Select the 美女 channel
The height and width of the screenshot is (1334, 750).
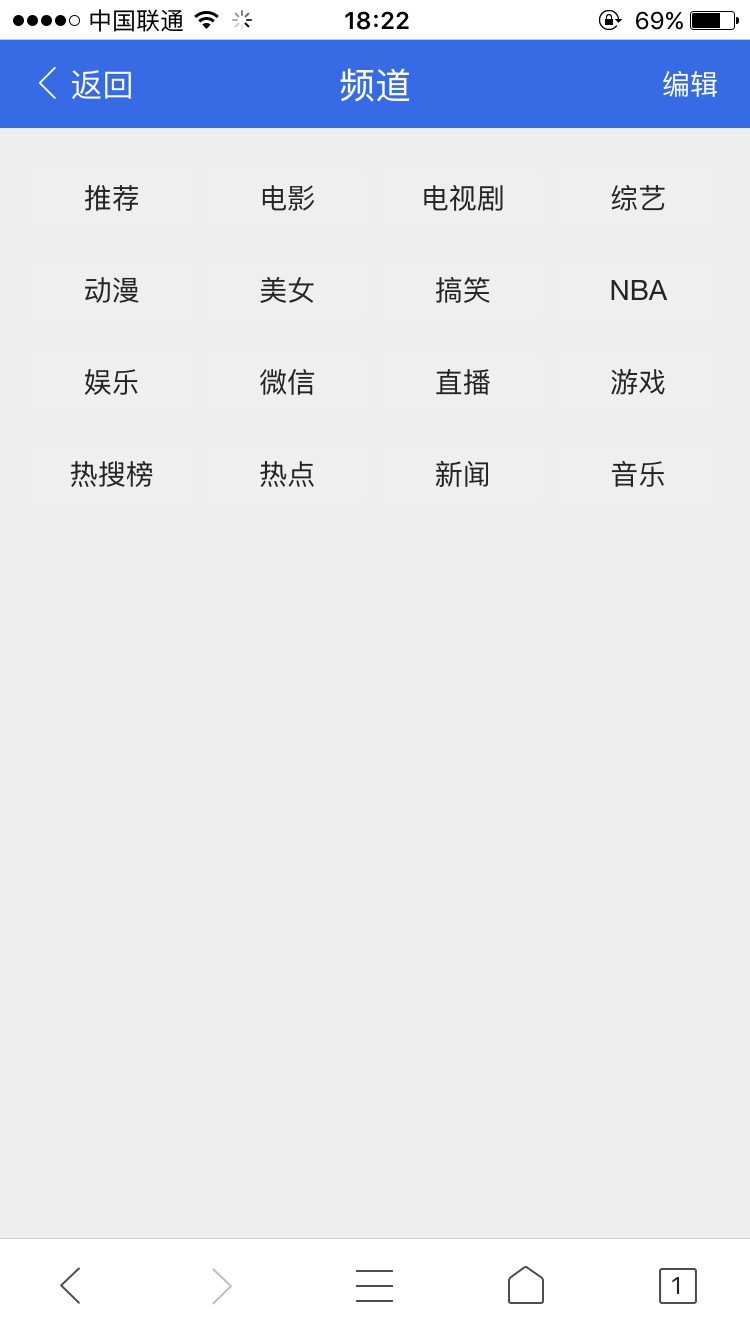[288, 290]
